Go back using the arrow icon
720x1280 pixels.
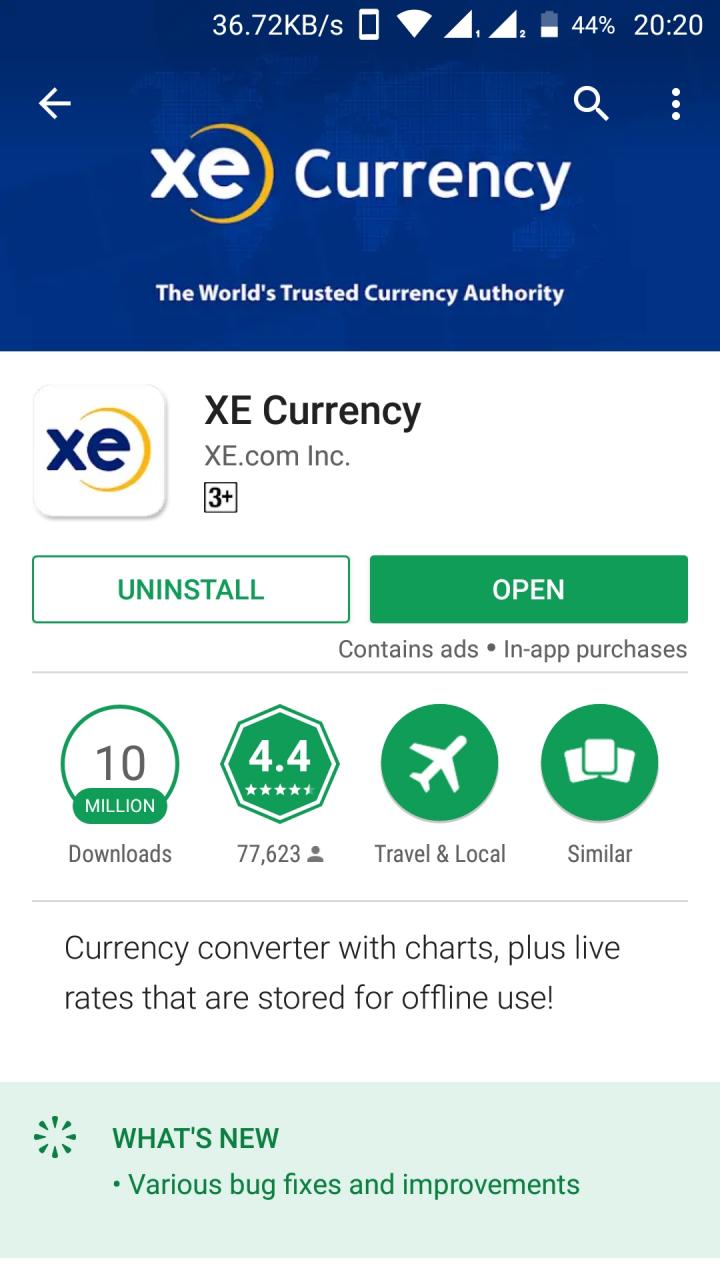(x=55, y=103)
